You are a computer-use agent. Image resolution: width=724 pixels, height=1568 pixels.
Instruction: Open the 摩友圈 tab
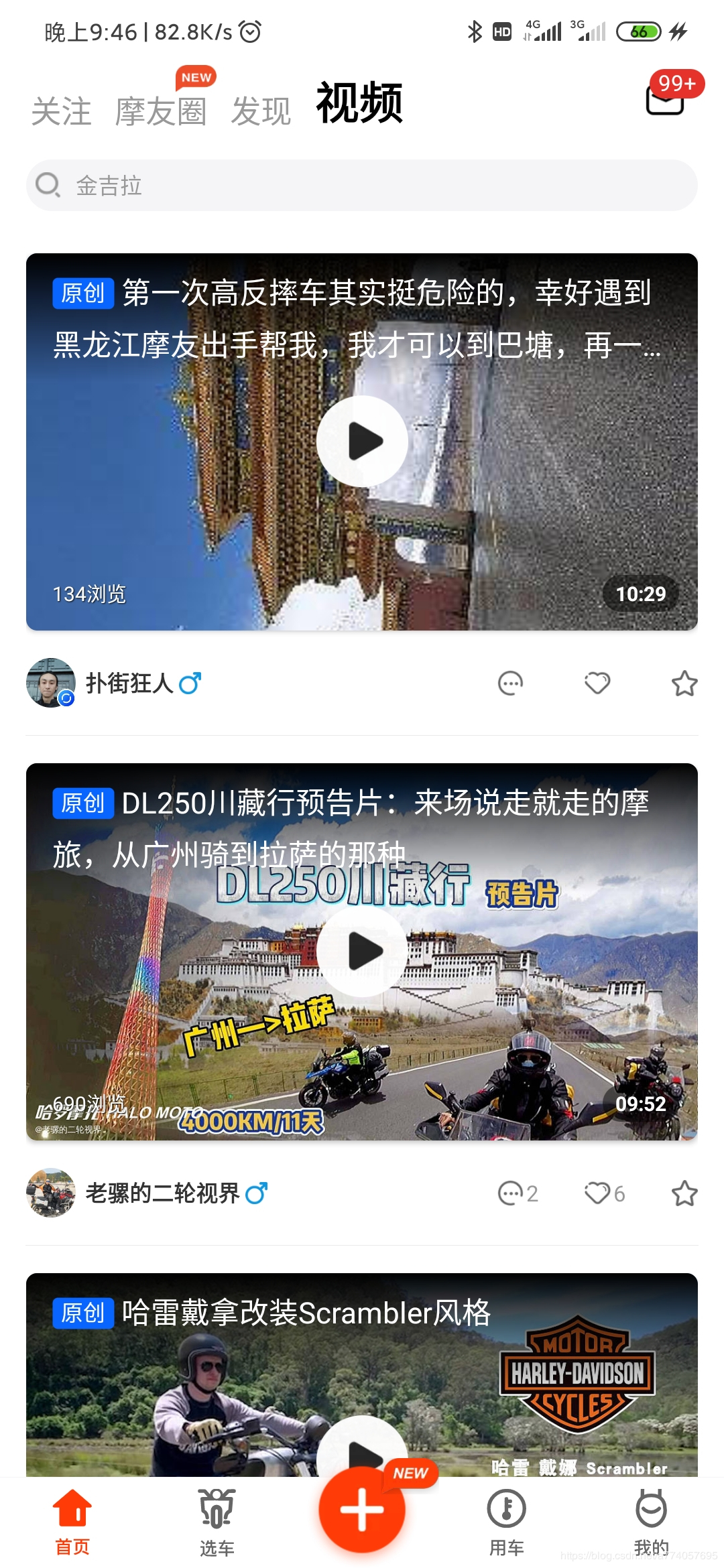(160, 111)
